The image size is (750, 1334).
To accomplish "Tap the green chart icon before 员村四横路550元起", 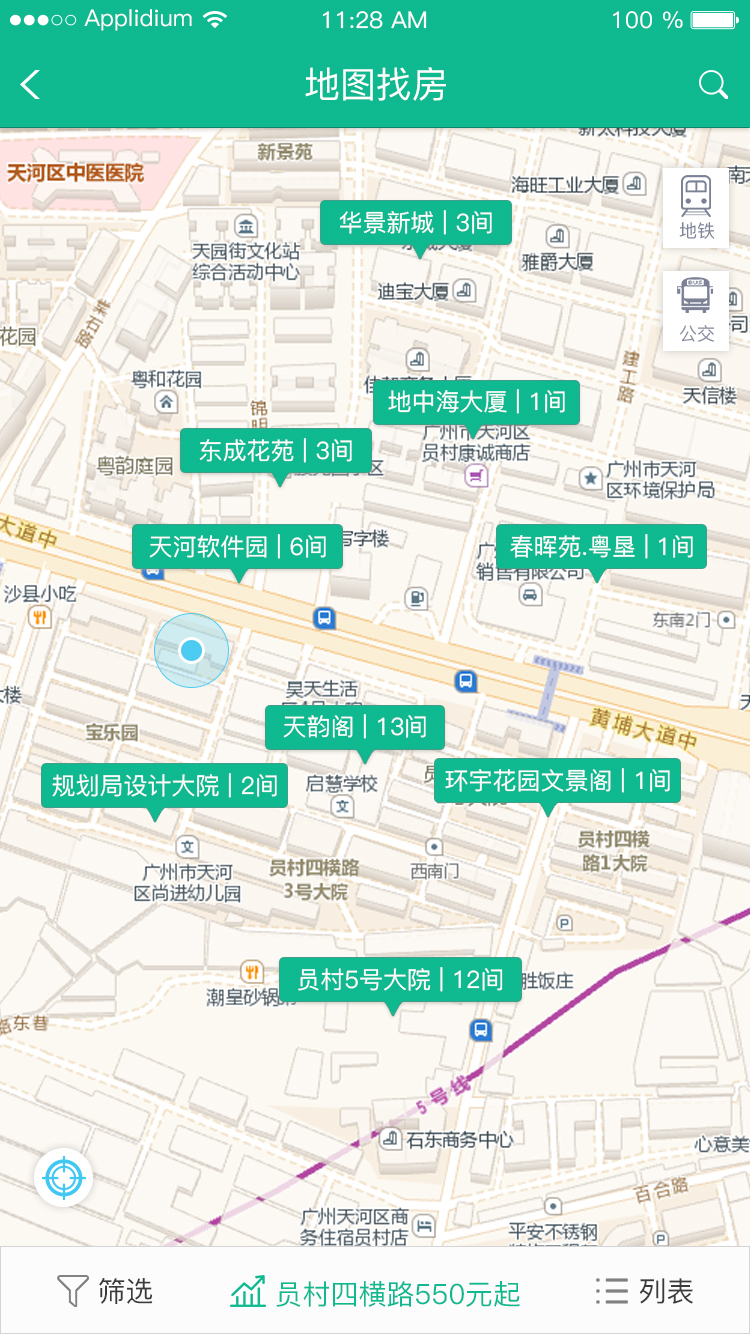I will [x=247, y=1290].
